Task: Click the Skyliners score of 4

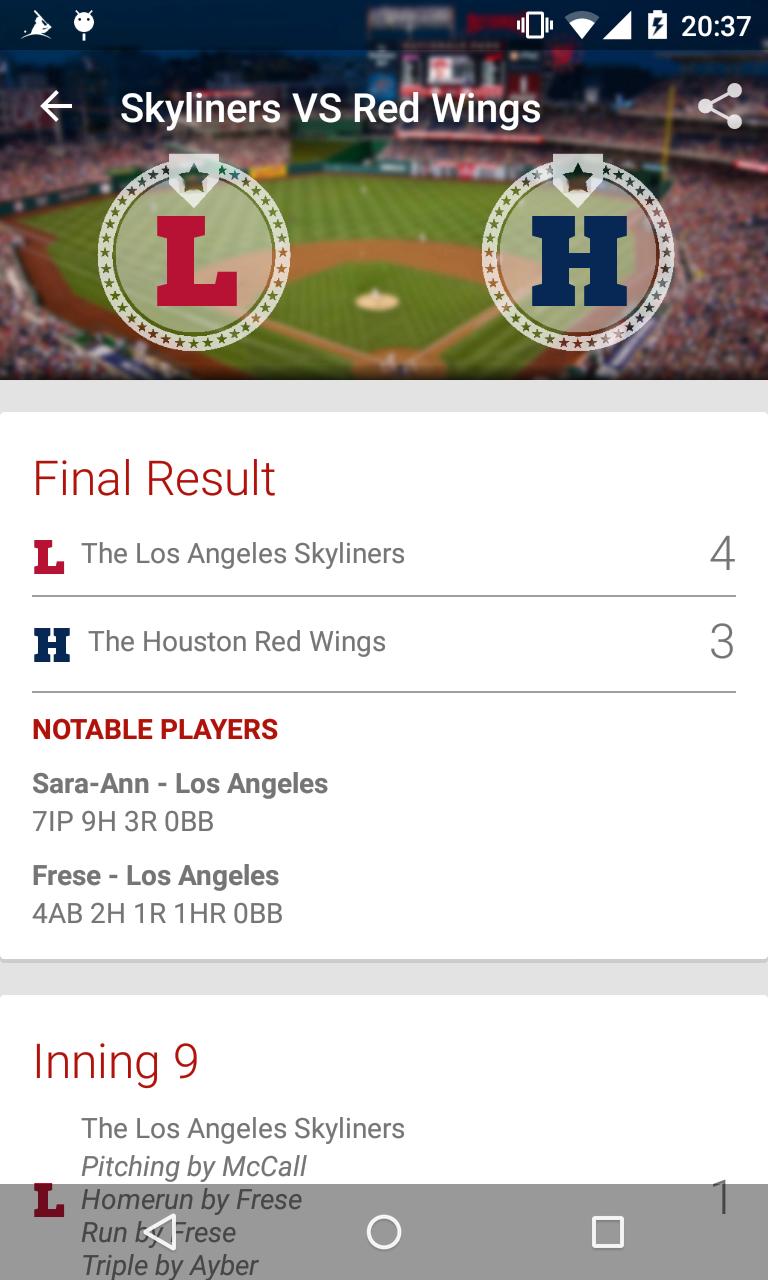Action: point(723,553)
